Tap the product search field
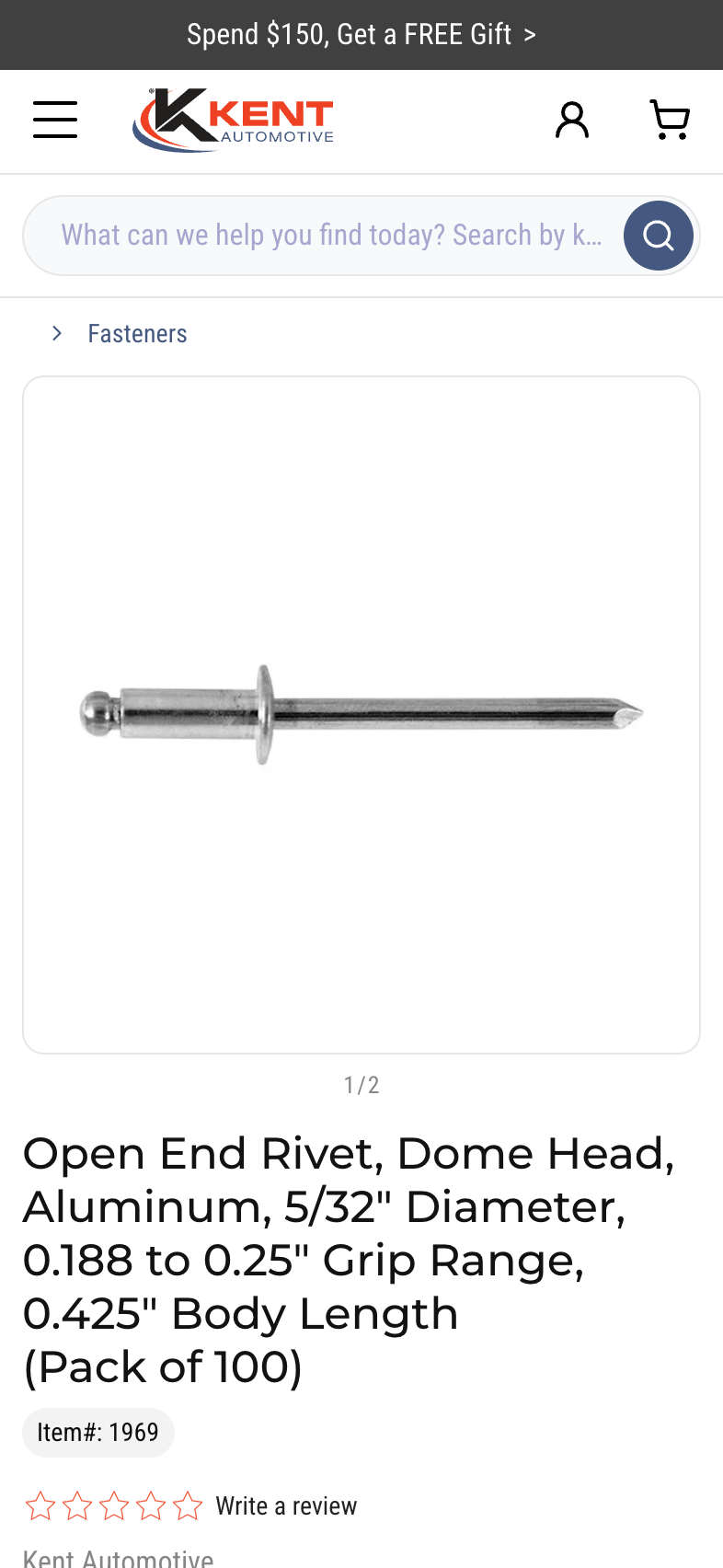 [x=331, y=236]
